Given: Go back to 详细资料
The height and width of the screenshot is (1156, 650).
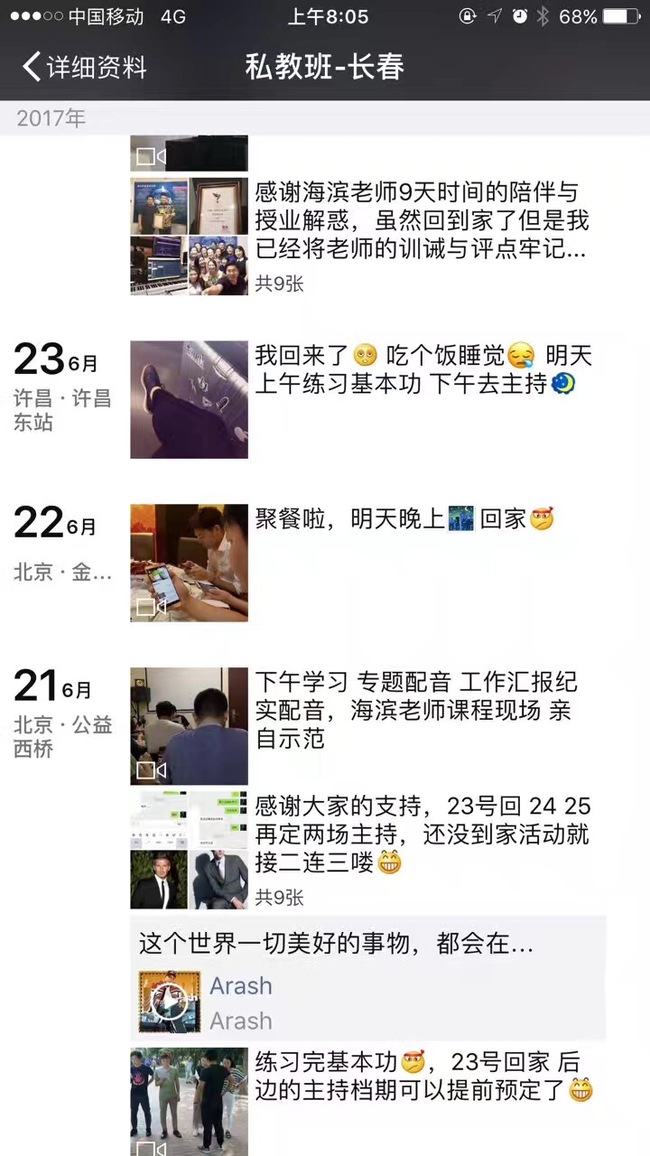Looking at the screenshot, I should [85, 68].
